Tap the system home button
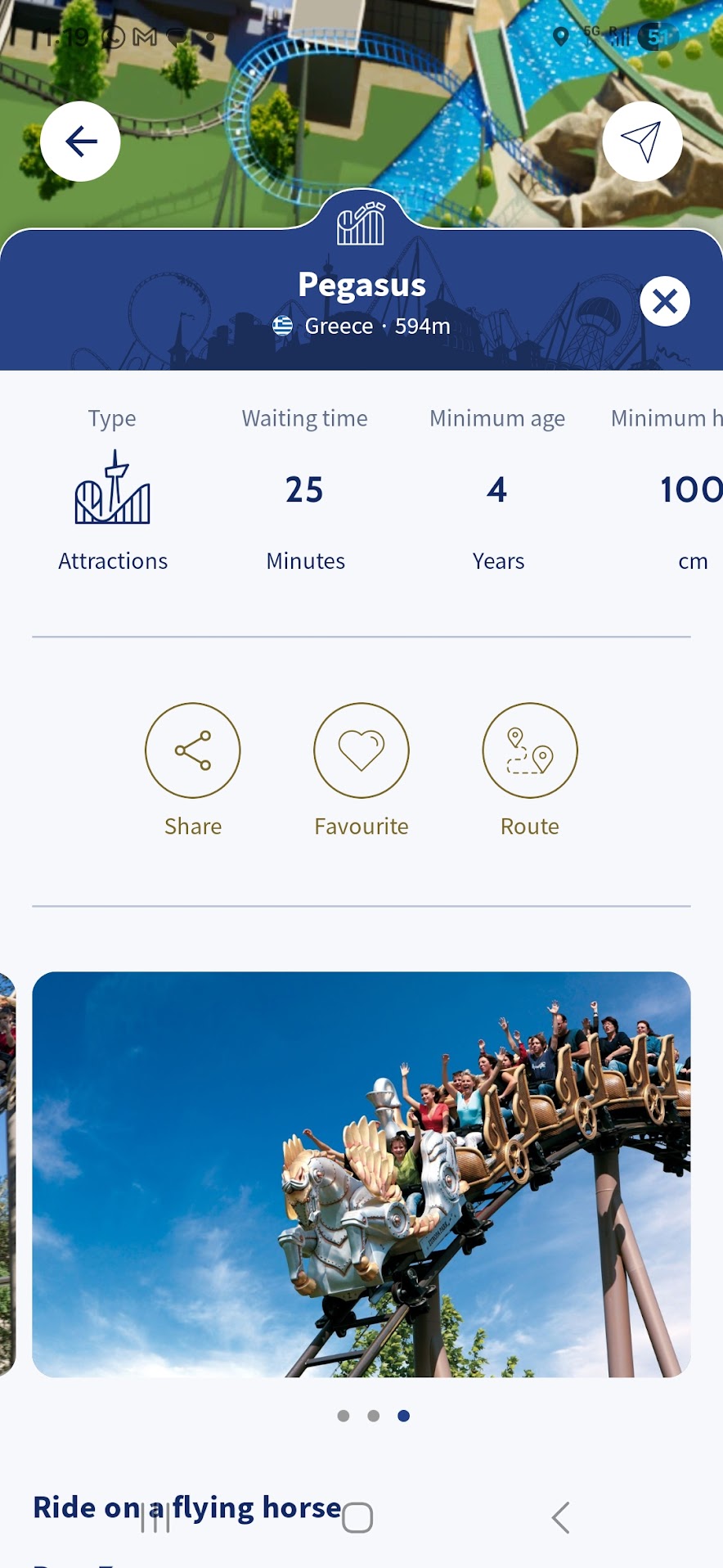The width and height of the screenshot is (723, 1568). (x=357, y=1517)
